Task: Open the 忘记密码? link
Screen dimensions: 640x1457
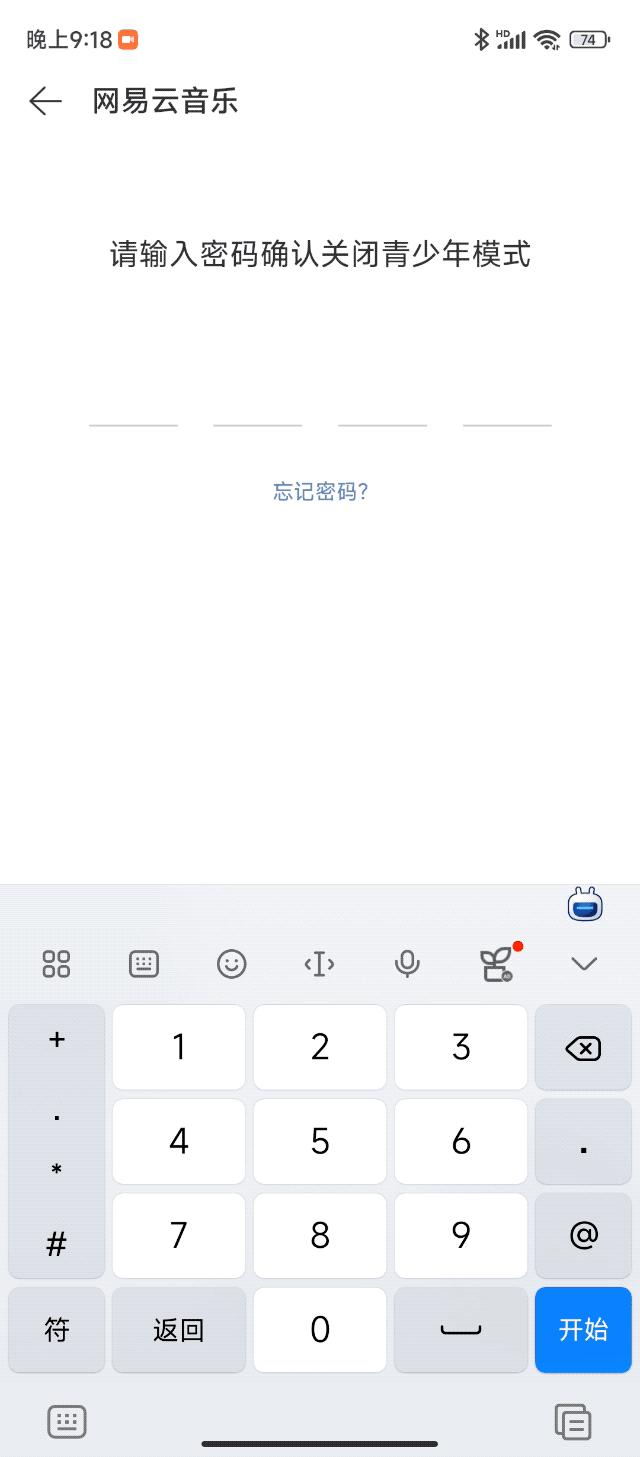Action: tap(320, 491)
